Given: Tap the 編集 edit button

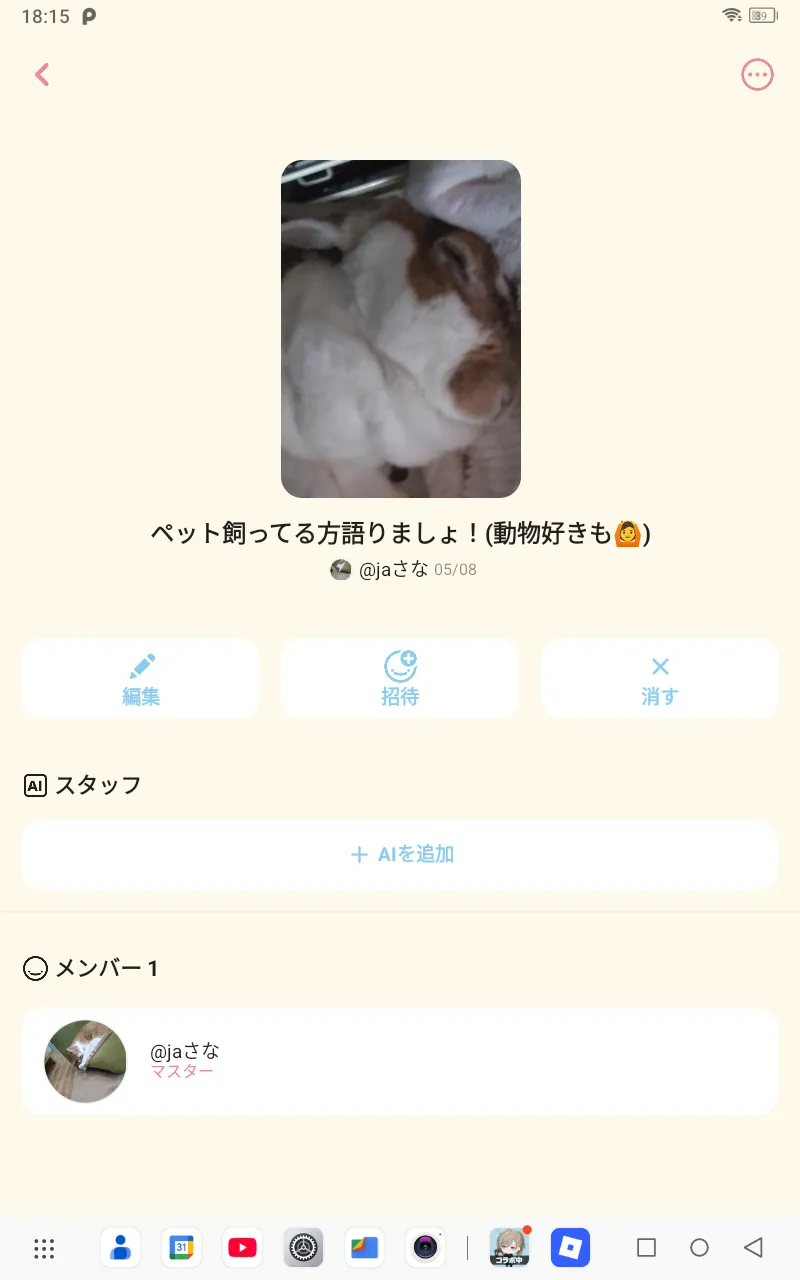Looking at the screenshot, I should (141, 679).
